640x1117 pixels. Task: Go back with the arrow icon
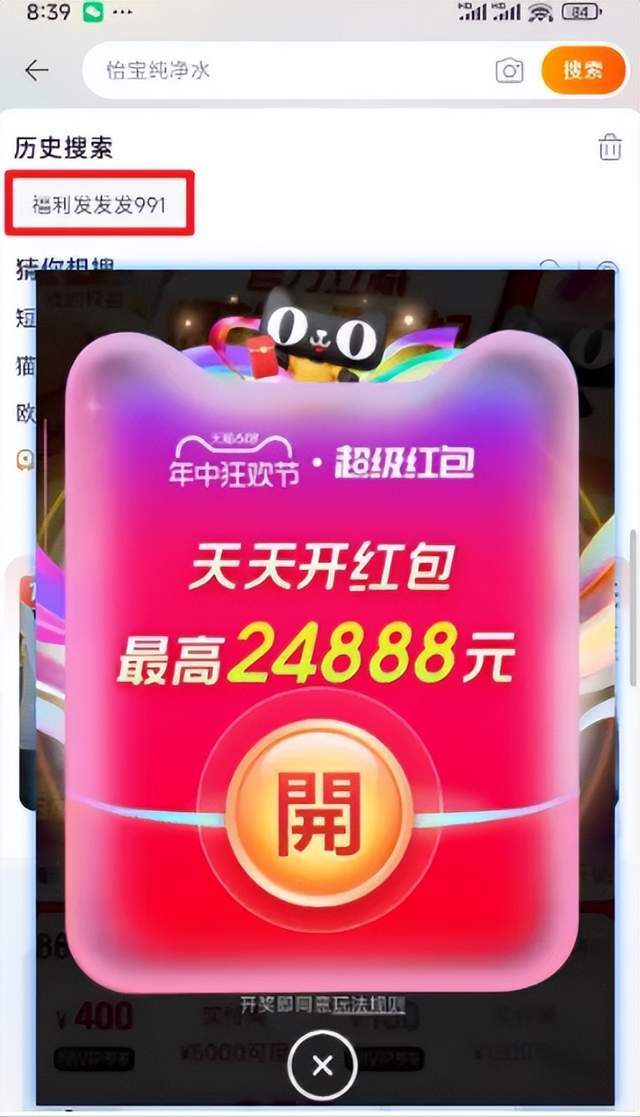point(37,70)
